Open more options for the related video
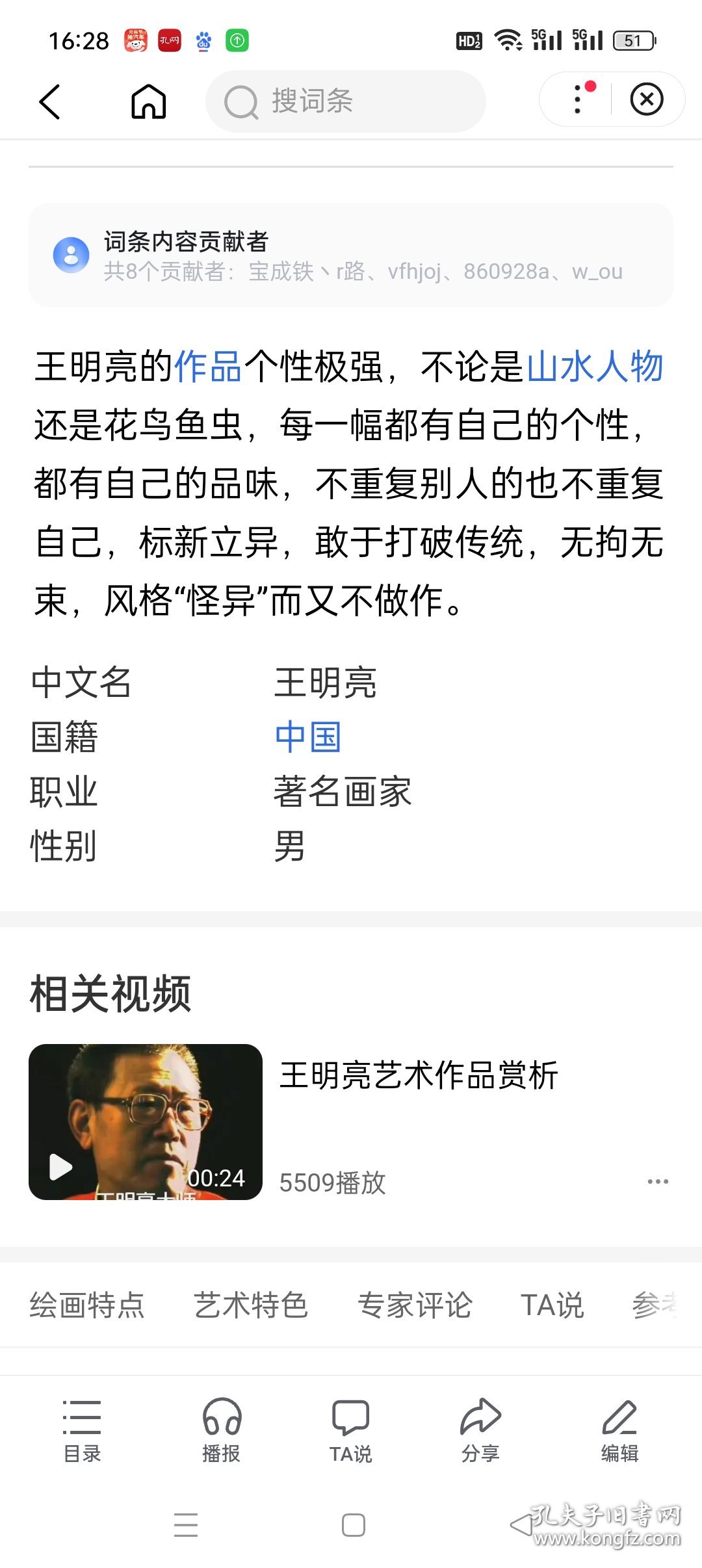Screen dimensions: 702x1568 (658, 1181)
